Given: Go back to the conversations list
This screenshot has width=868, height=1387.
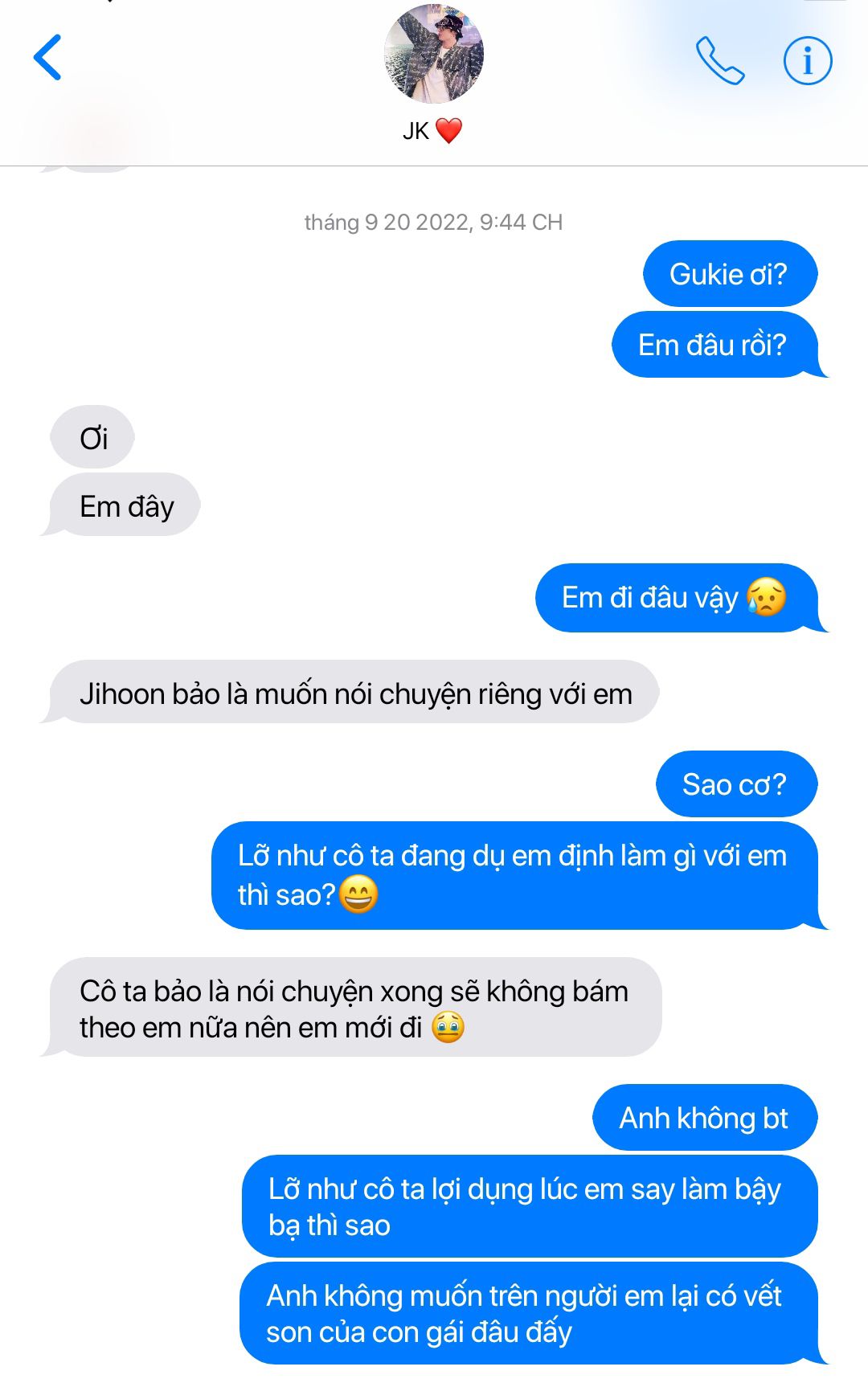Looking at the screenshot, I should [x=47, y=58].
